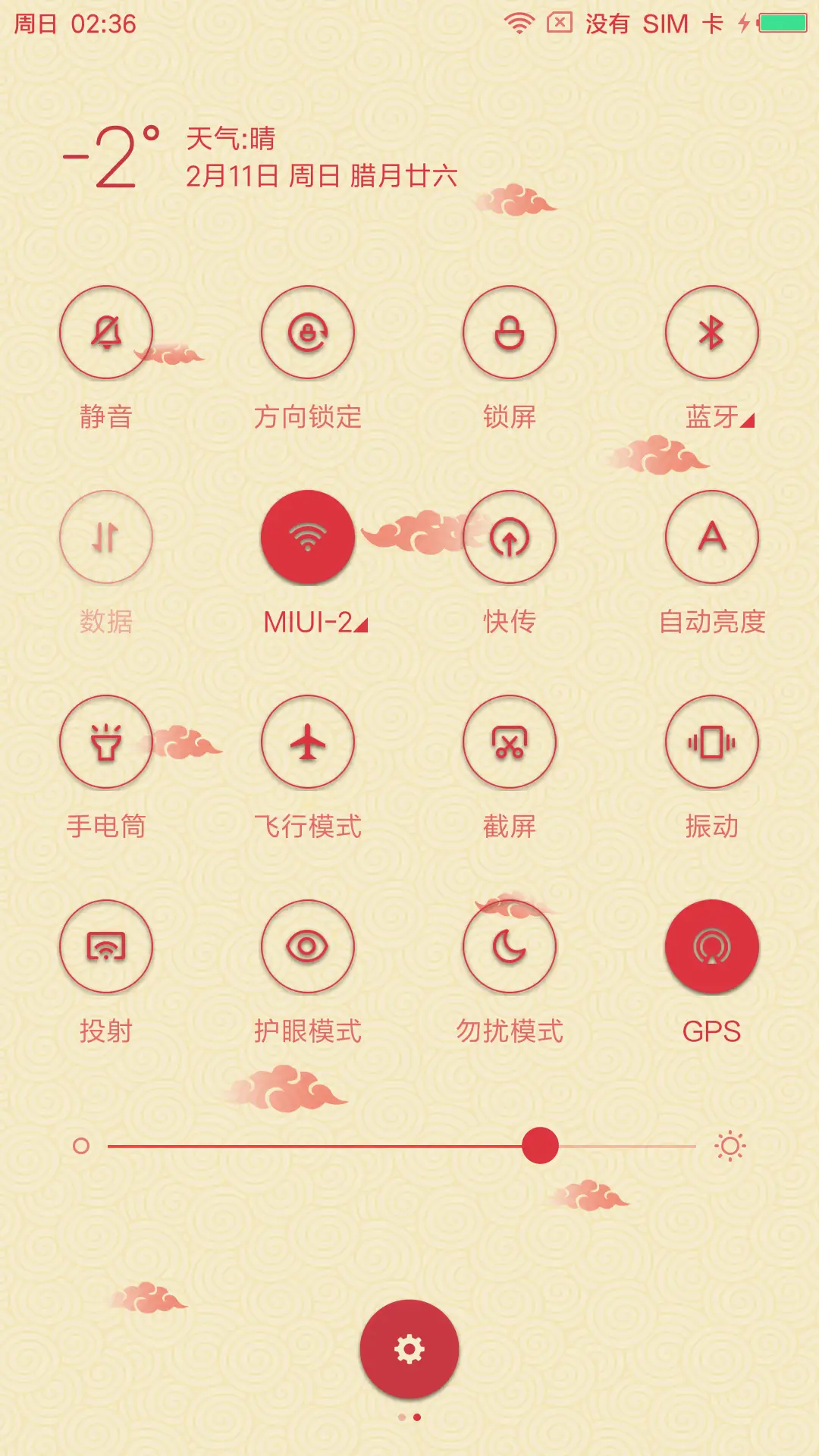Toggle 振动 vibration mode
The height and width of the screenshot is (1456, 819).
(711, 743)
